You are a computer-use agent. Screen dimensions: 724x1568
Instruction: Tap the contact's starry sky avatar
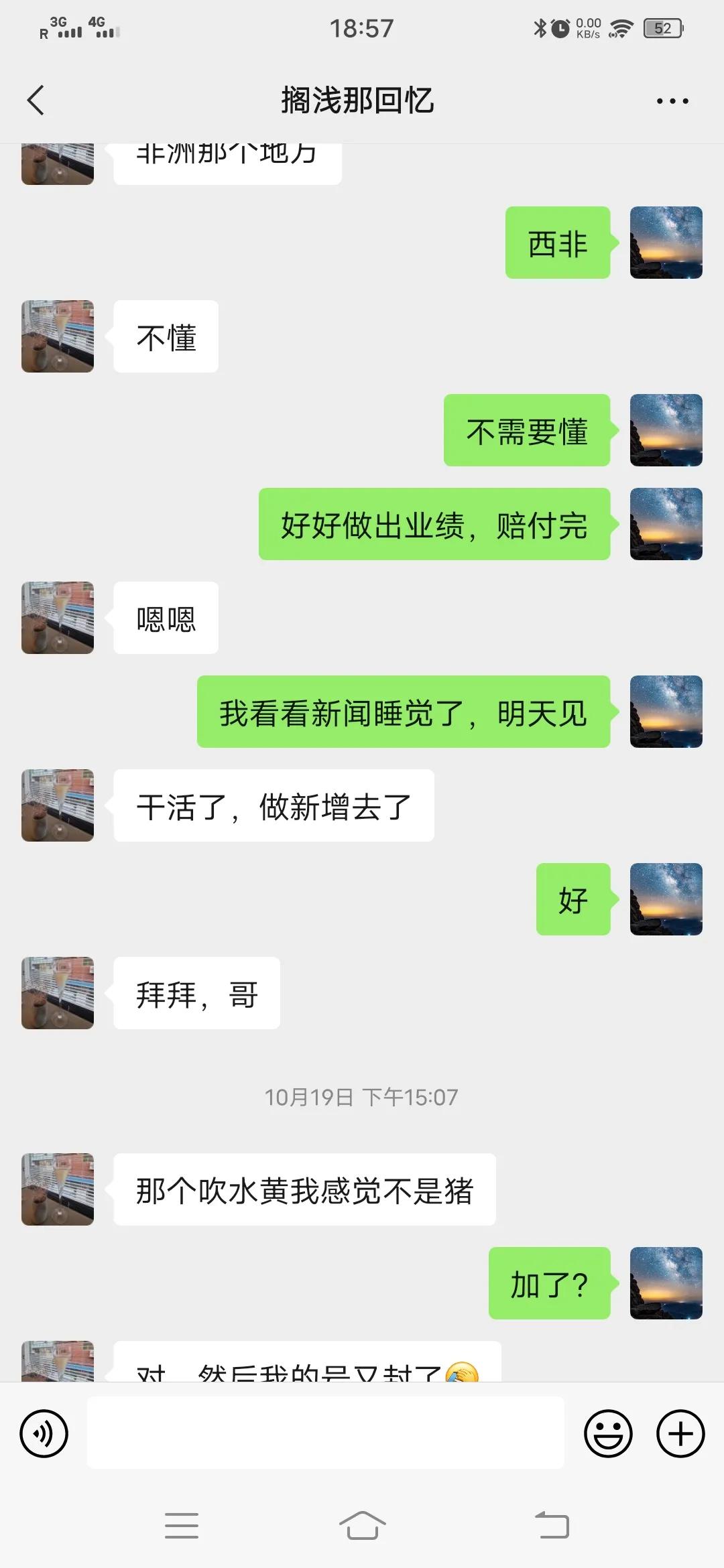(666, 243)
